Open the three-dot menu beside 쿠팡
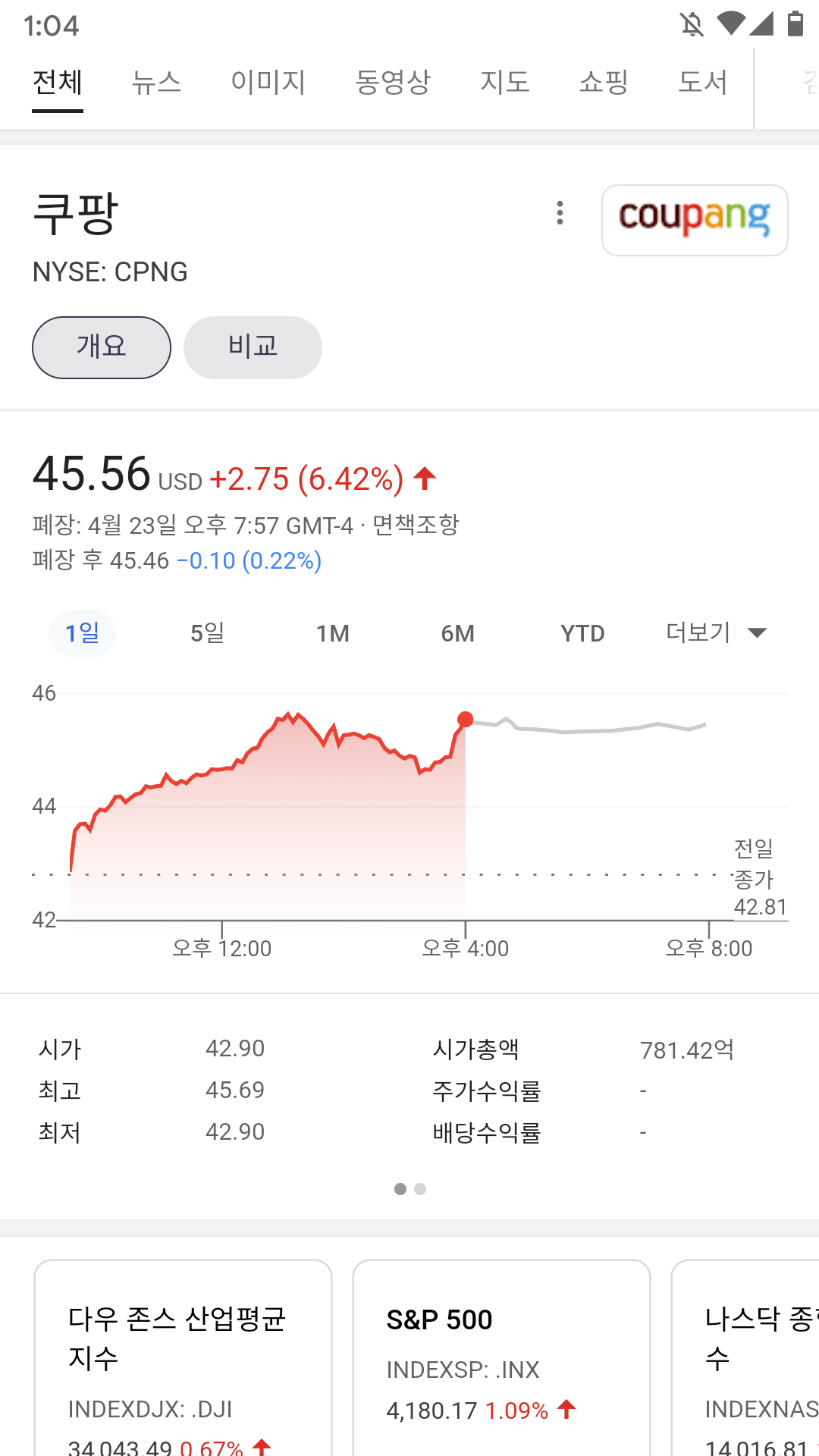Screen dimensions: 819x1456 [560, 213]
